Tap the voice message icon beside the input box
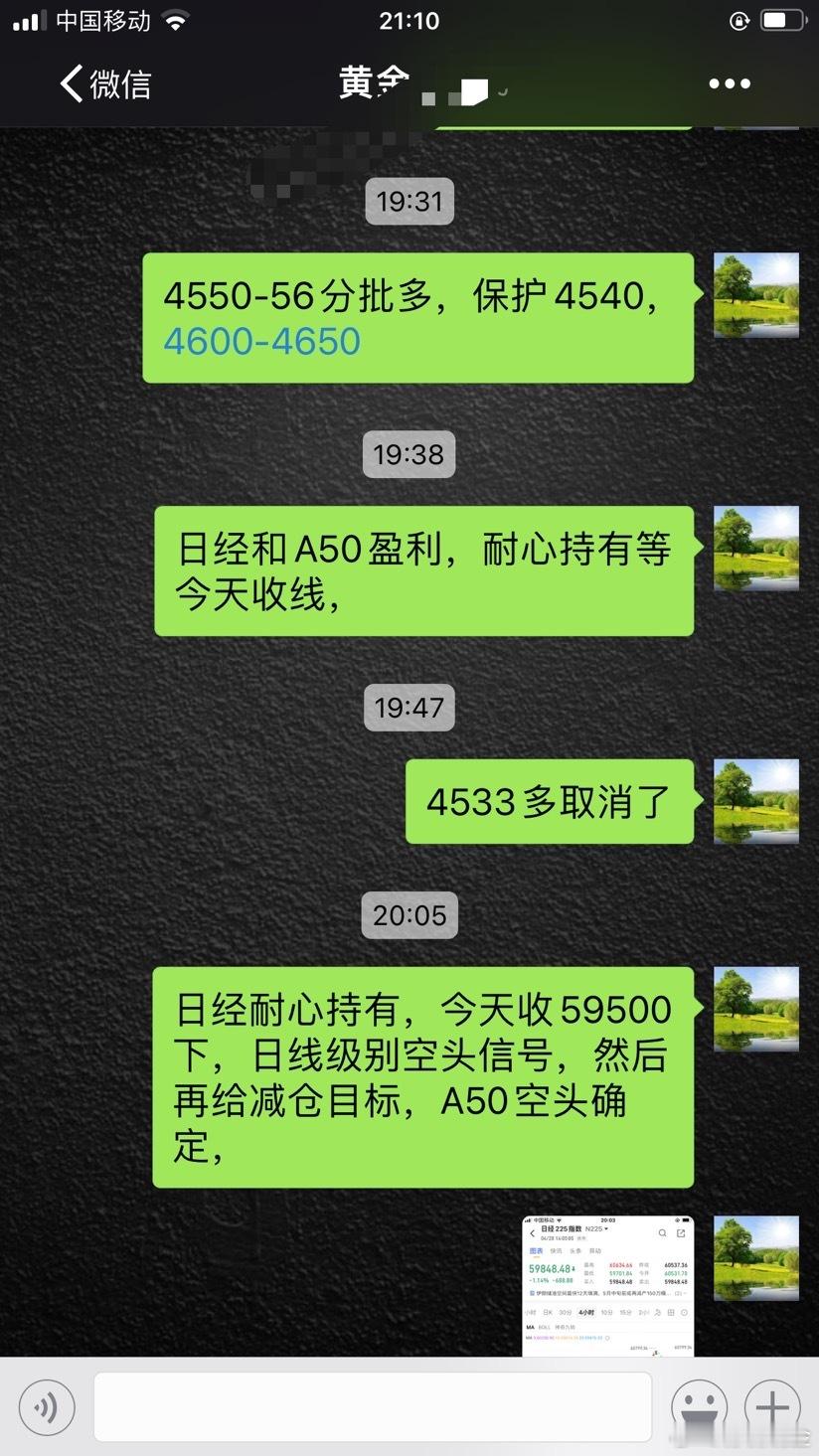 point(45,1407)
